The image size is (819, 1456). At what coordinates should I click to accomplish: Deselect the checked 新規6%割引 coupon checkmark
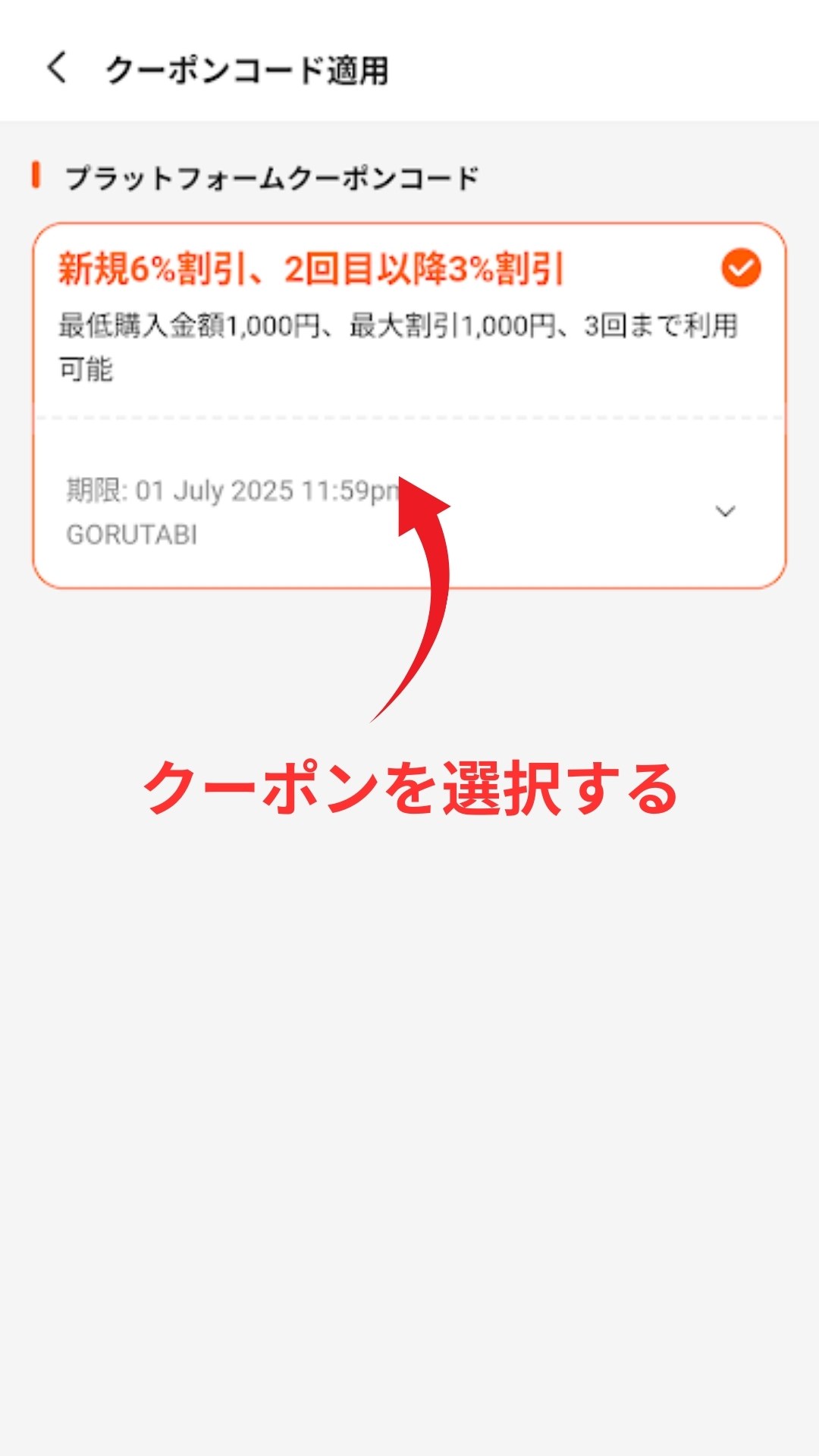(x=741, y=268)
